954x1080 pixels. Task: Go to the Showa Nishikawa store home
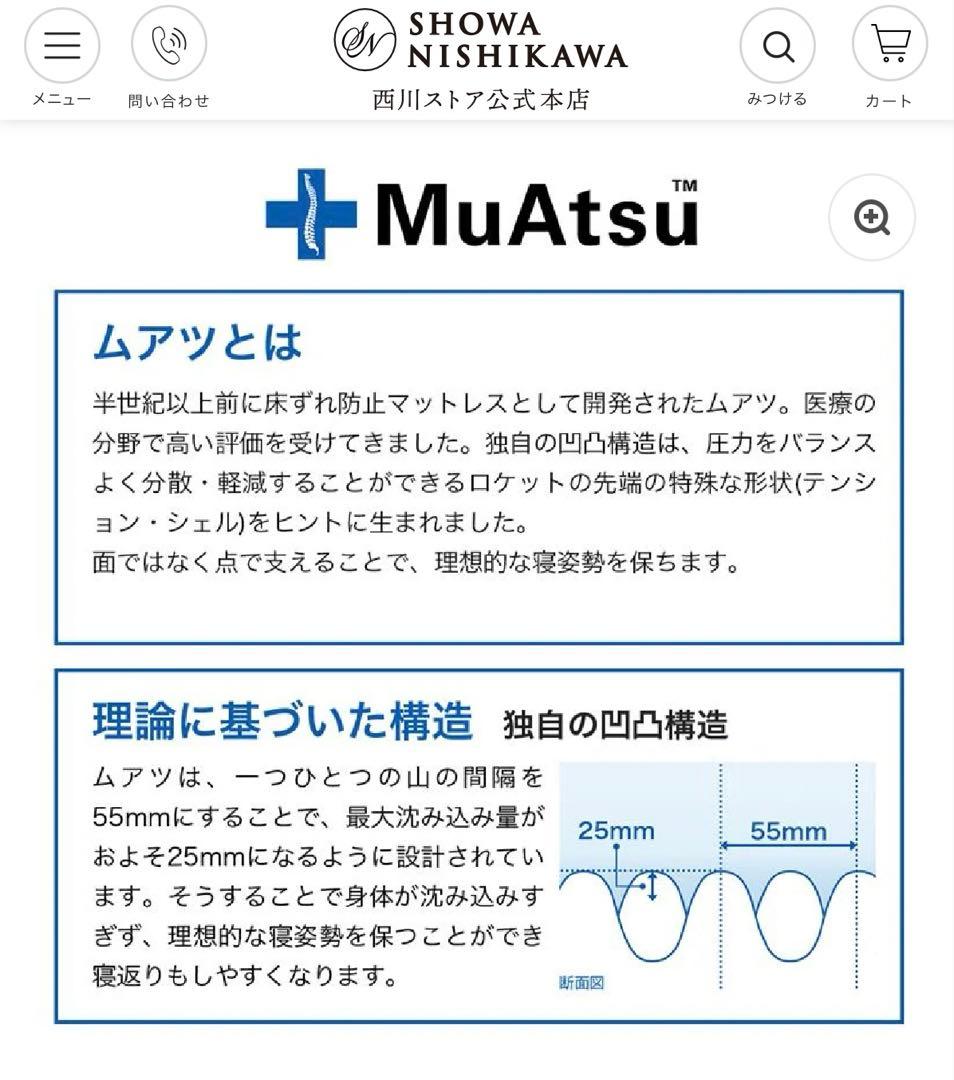480,58
